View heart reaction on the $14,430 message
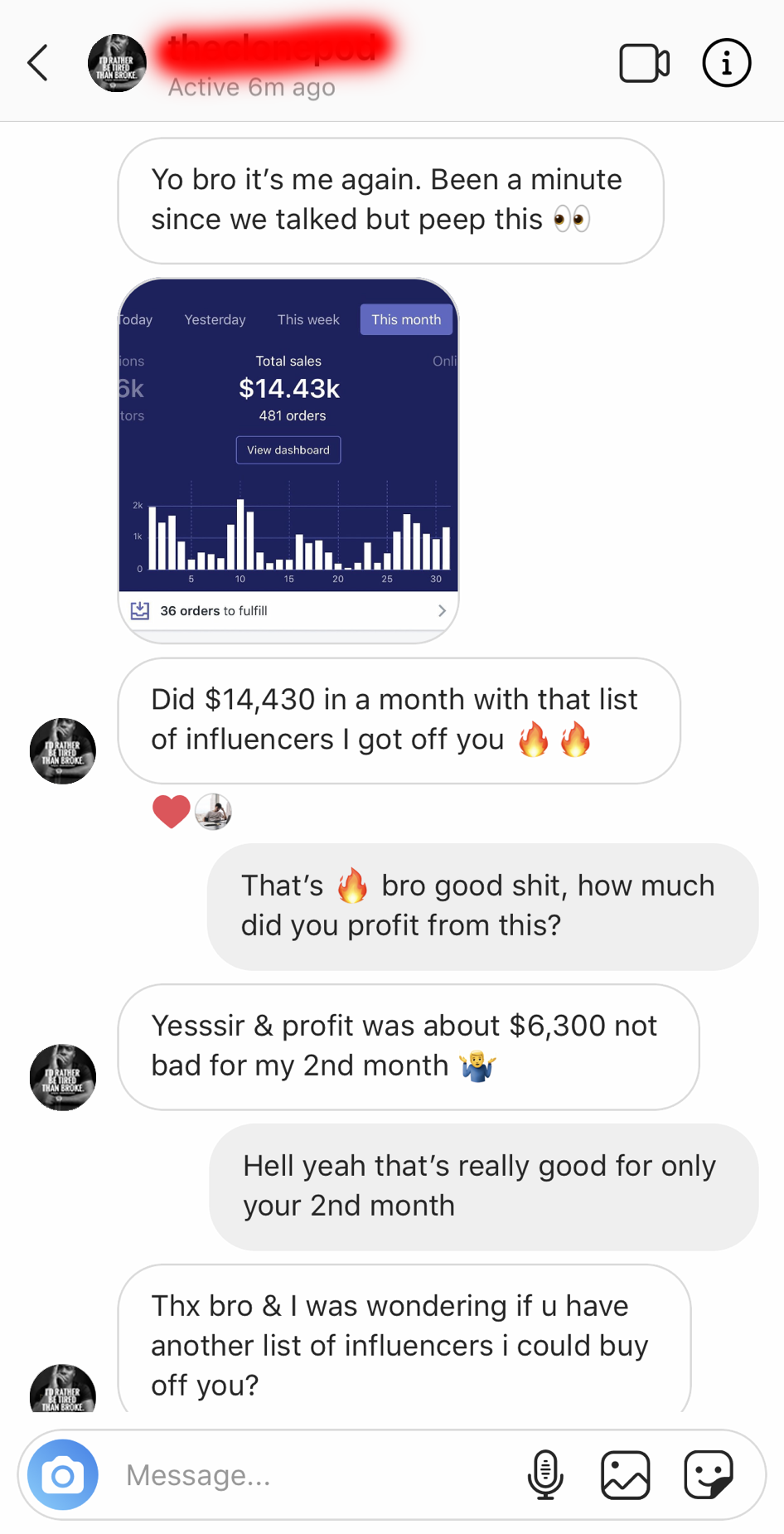Image resolution: width=784 pixels, height=1534 pixels. [x=172, y=812]
